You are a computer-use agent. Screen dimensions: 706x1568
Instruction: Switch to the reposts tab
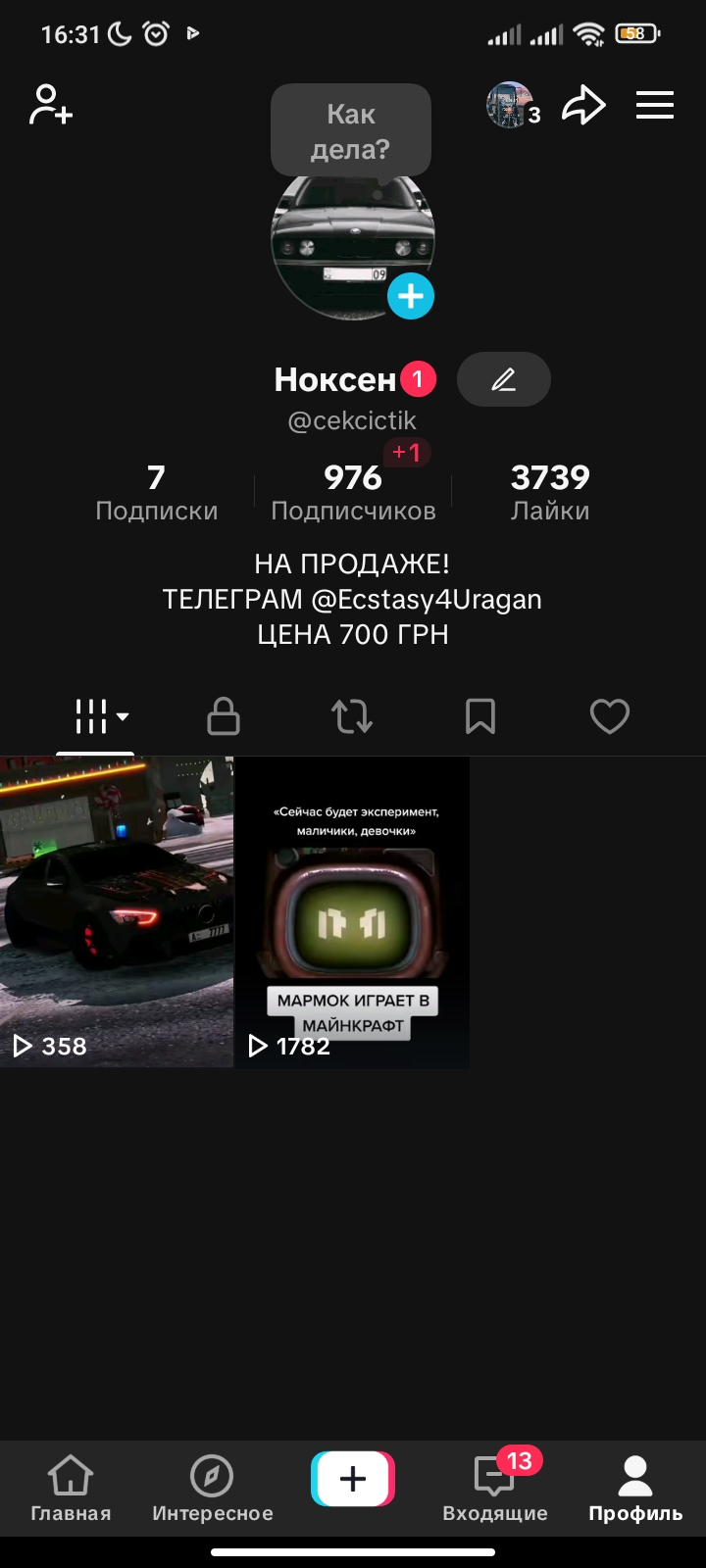pyautogui.click(x=352, y=716)
